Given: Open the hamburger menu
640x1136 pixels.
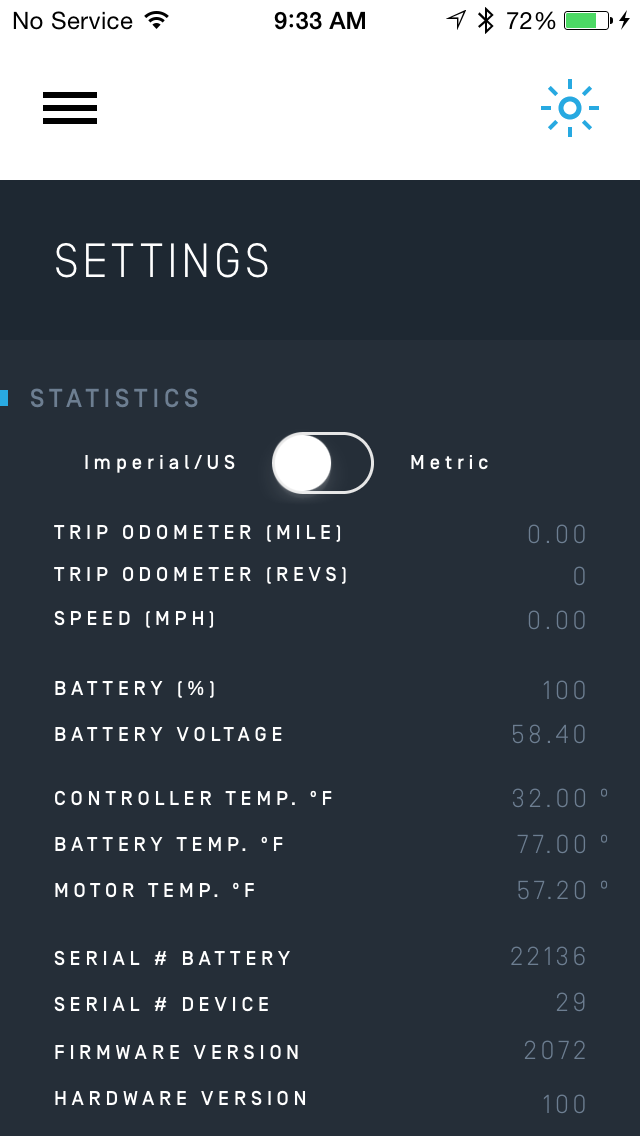Looking at the screenshot, I should click(70, 108).
